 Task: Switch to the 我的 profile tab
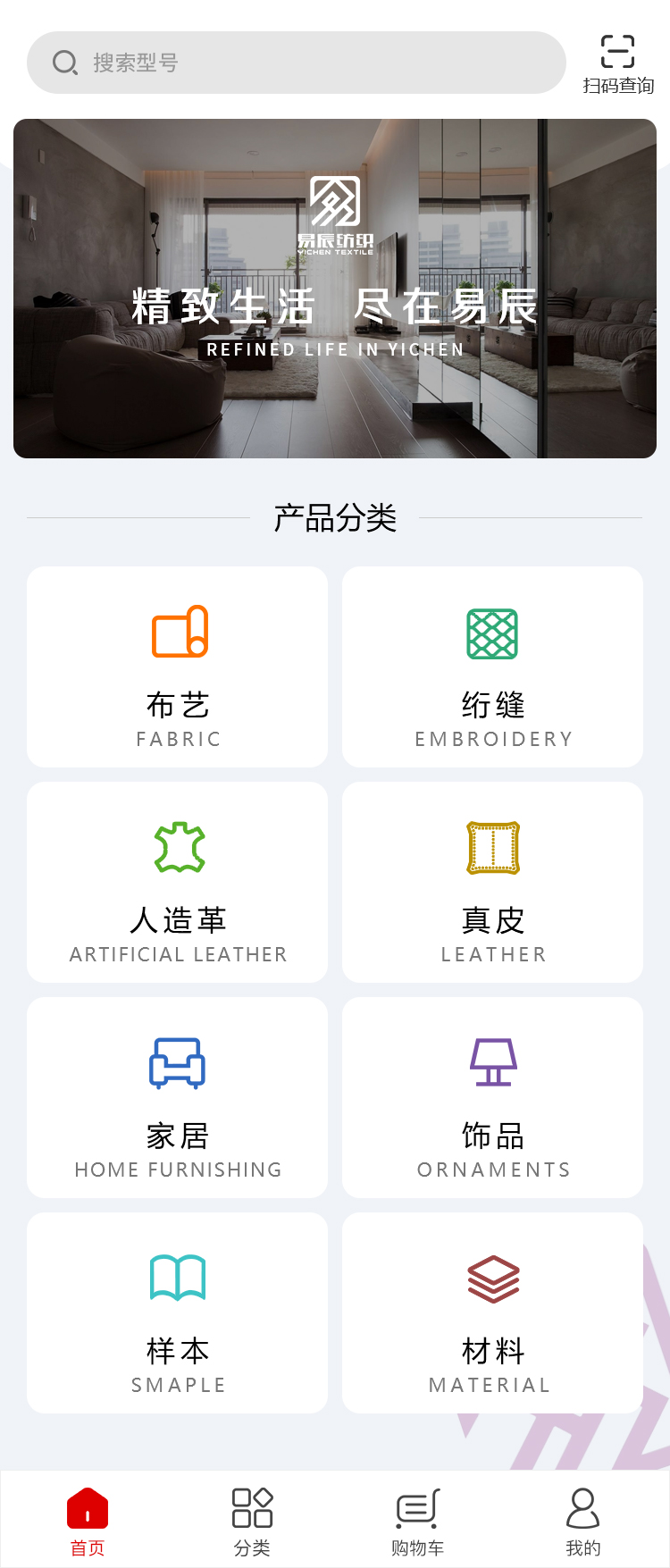582,1521
